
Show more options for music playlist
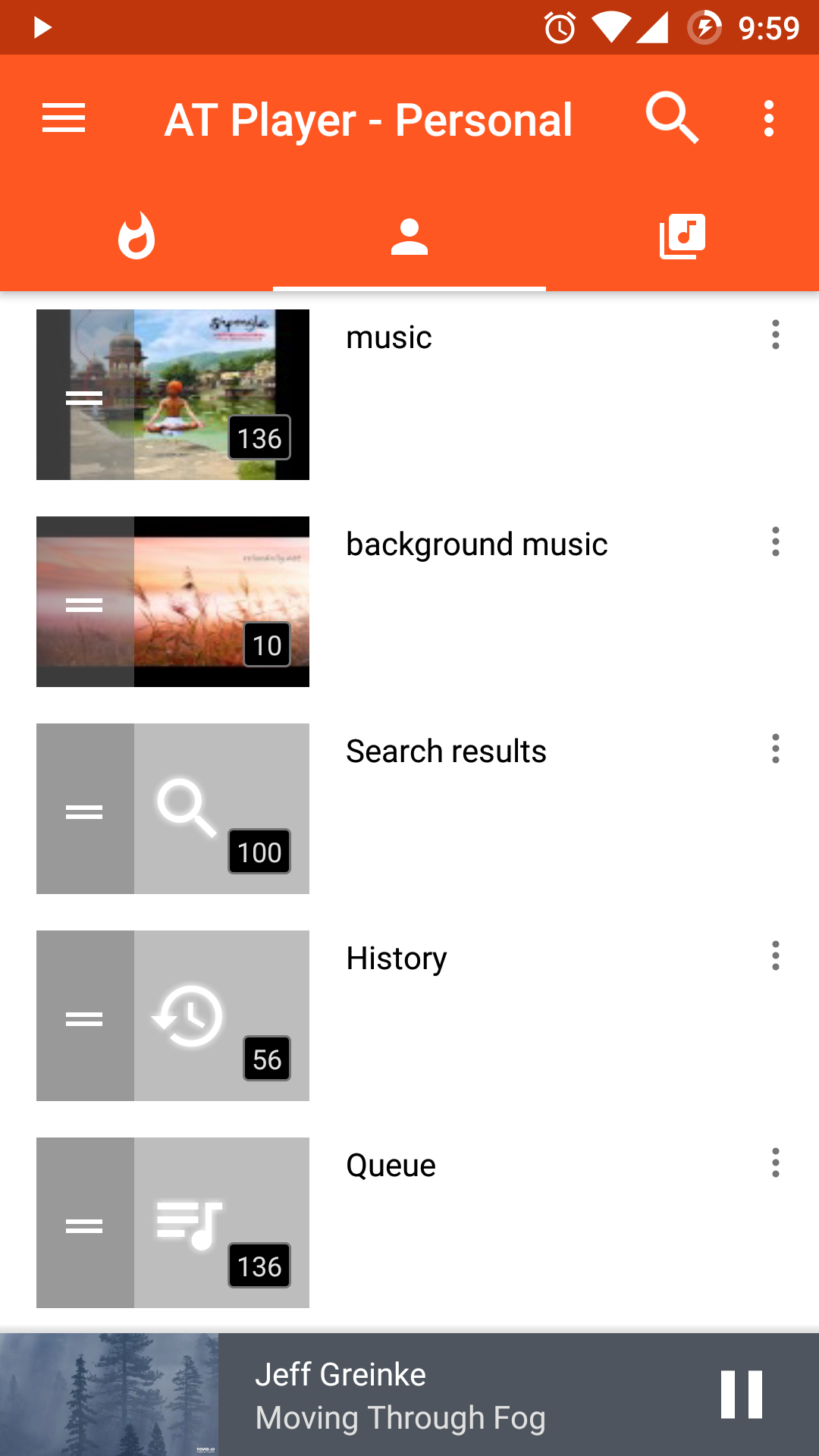point(775,334)
